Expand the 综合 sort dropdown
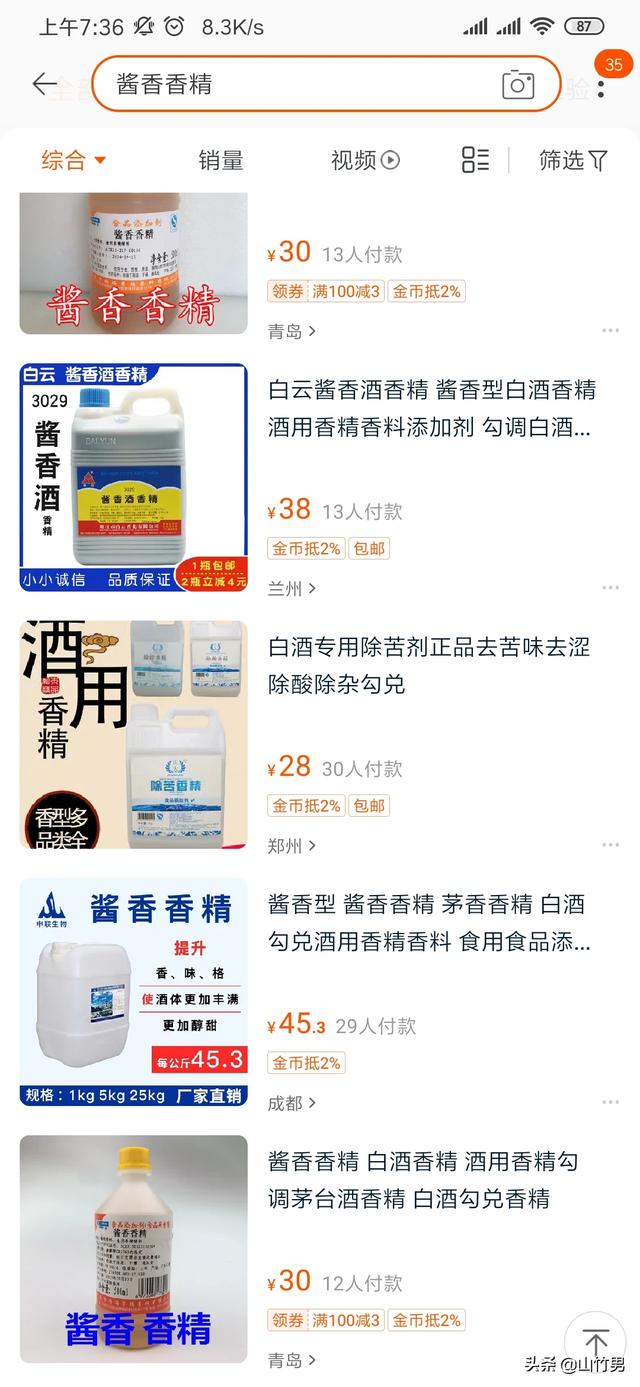640x1387 pixels. (74, 160)
